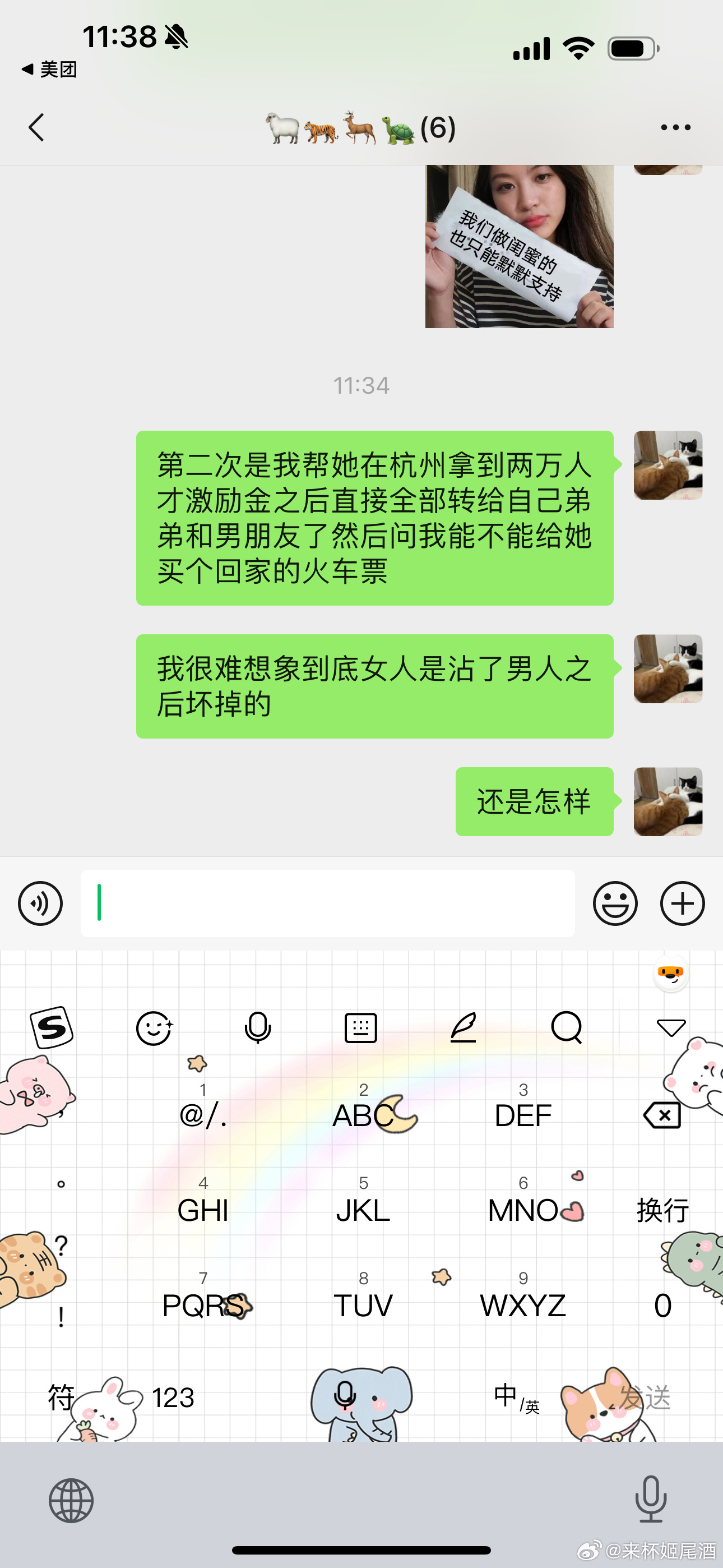Image resolution: width=723 pixels, height=1568 pixels.
Task: Switch keyboards with the globe icon
Action: tap(71, 1501)
